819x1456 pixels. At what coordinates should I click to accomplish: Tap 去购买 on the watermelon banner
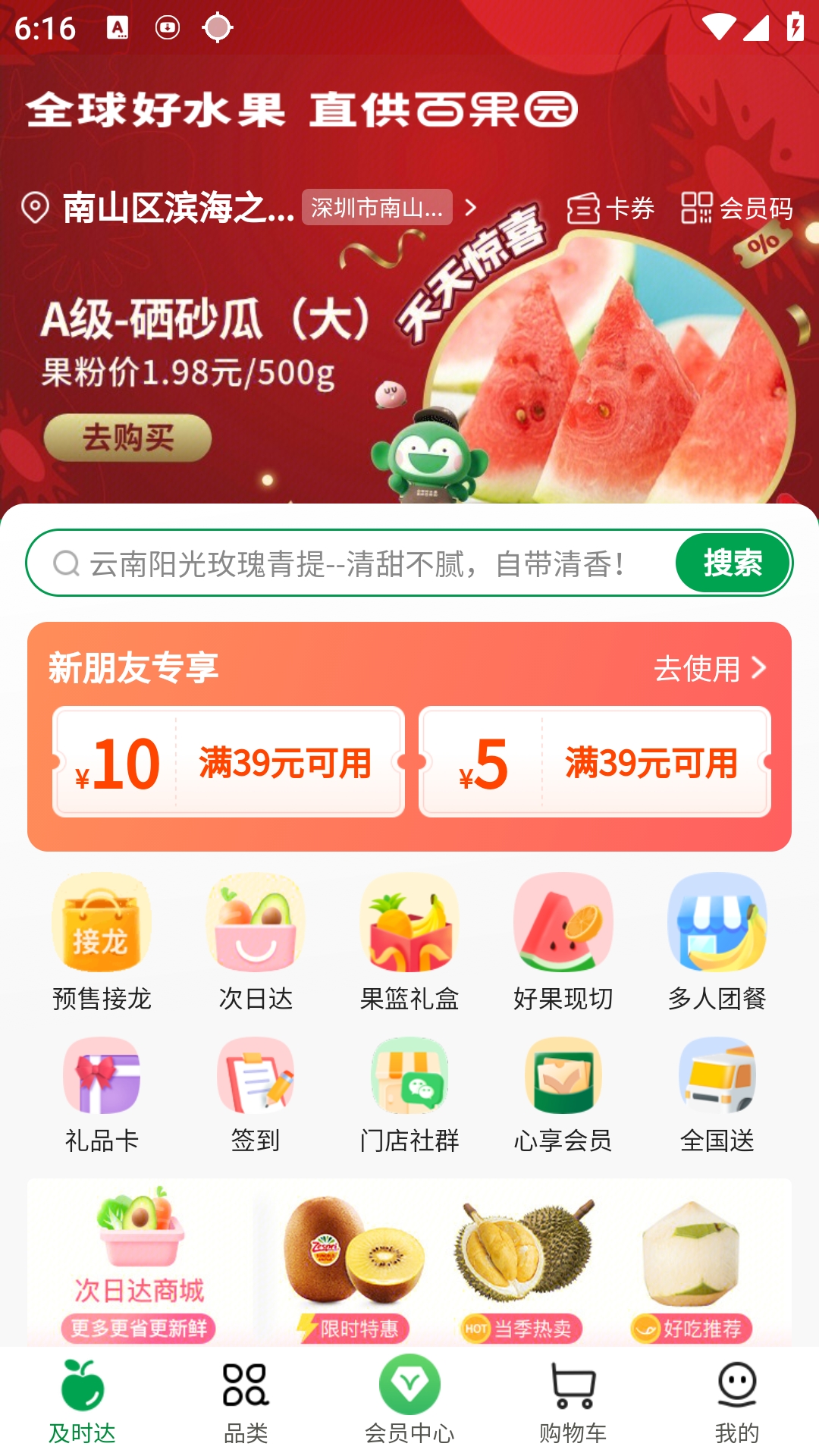pyautogui.click(x=127, y=438)
